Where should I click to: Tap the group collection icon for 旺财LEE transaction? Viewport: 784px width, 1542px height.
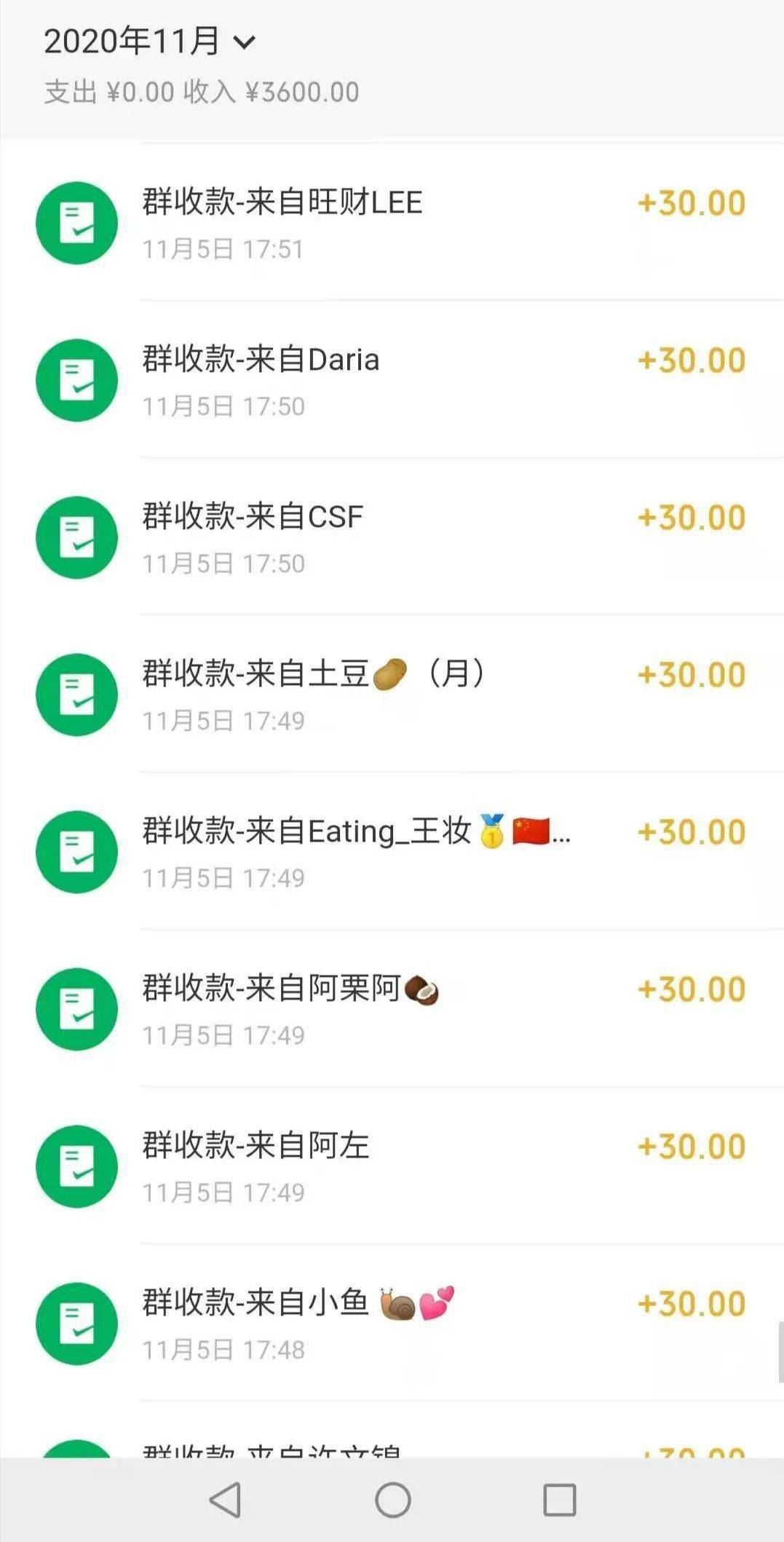[76, 223]
